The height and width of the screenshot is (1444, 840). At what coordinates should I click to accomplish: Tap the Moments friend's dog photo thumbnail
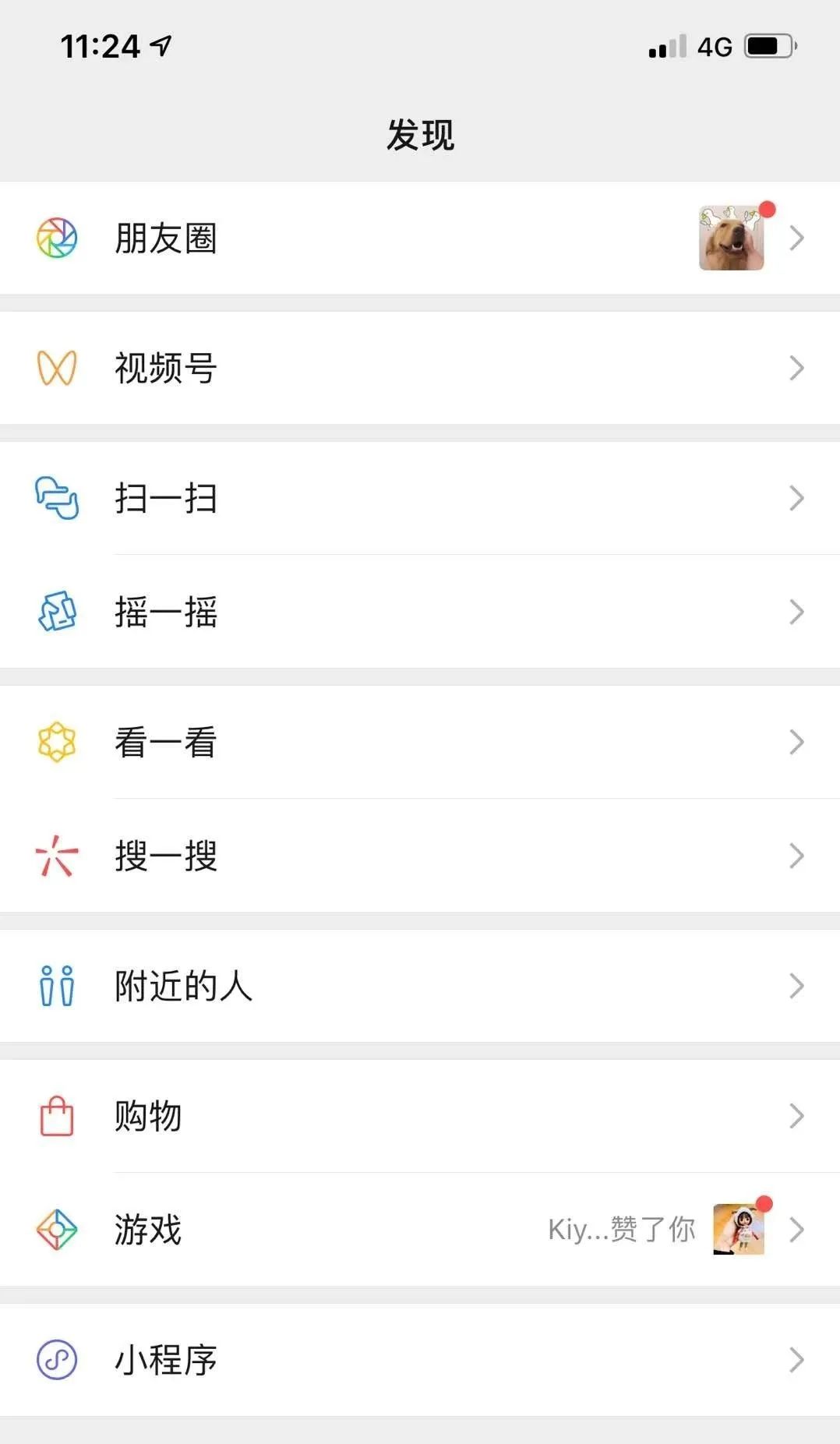(731, 238)
